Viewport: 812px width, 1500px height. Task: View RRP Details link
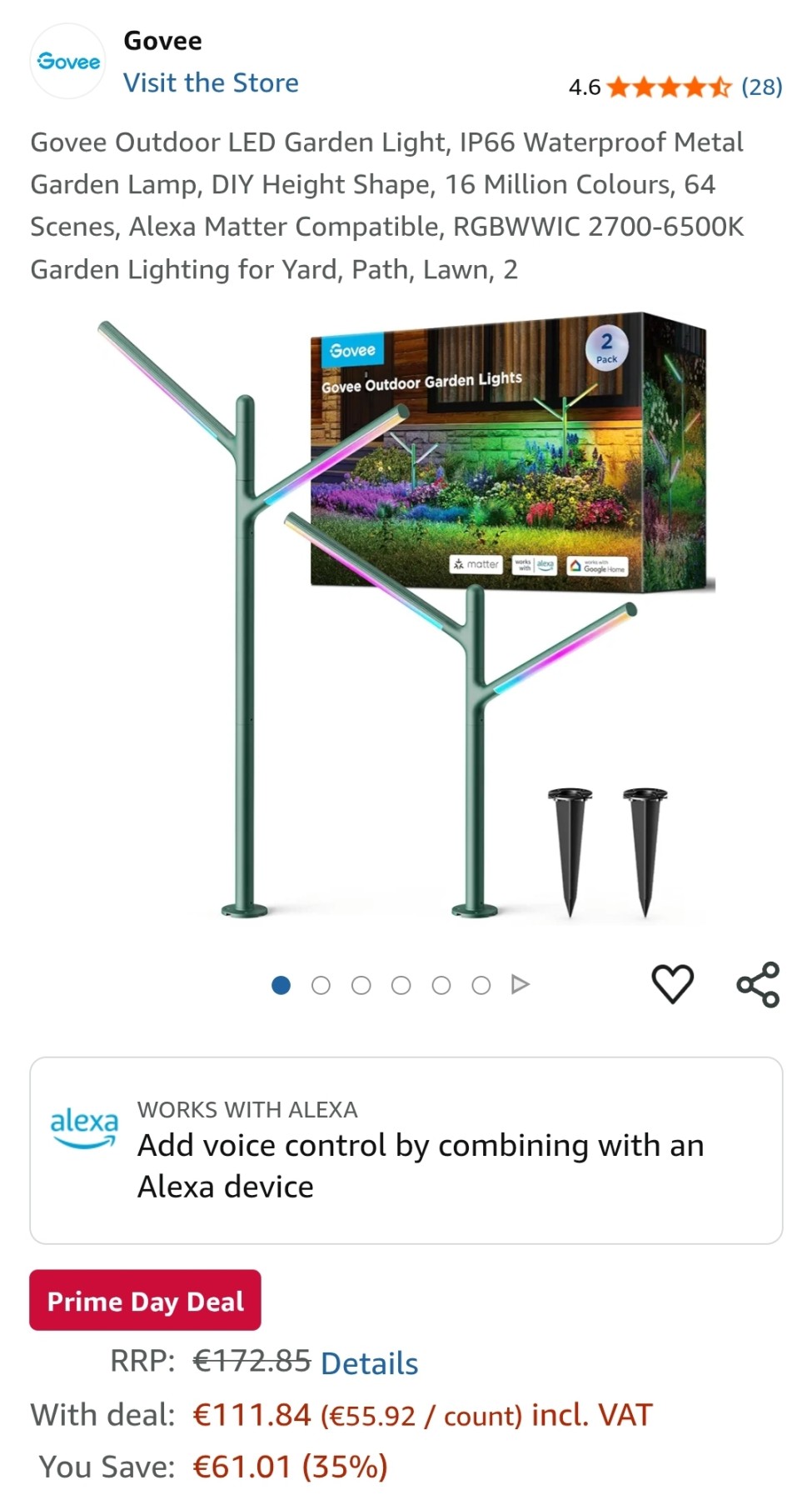(369, 1363)
